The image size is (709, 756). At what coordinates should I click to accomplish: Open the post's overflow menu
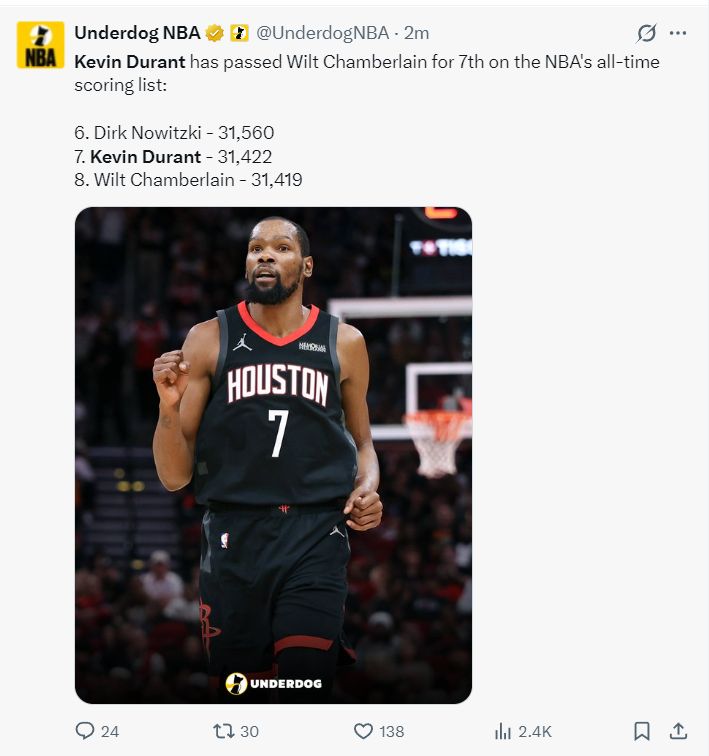pos(678,33)
